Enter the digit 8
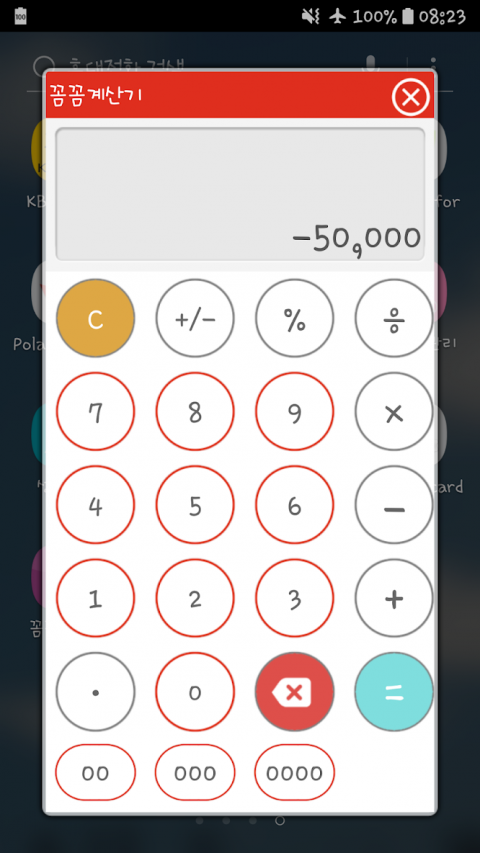 click(195, 412)
